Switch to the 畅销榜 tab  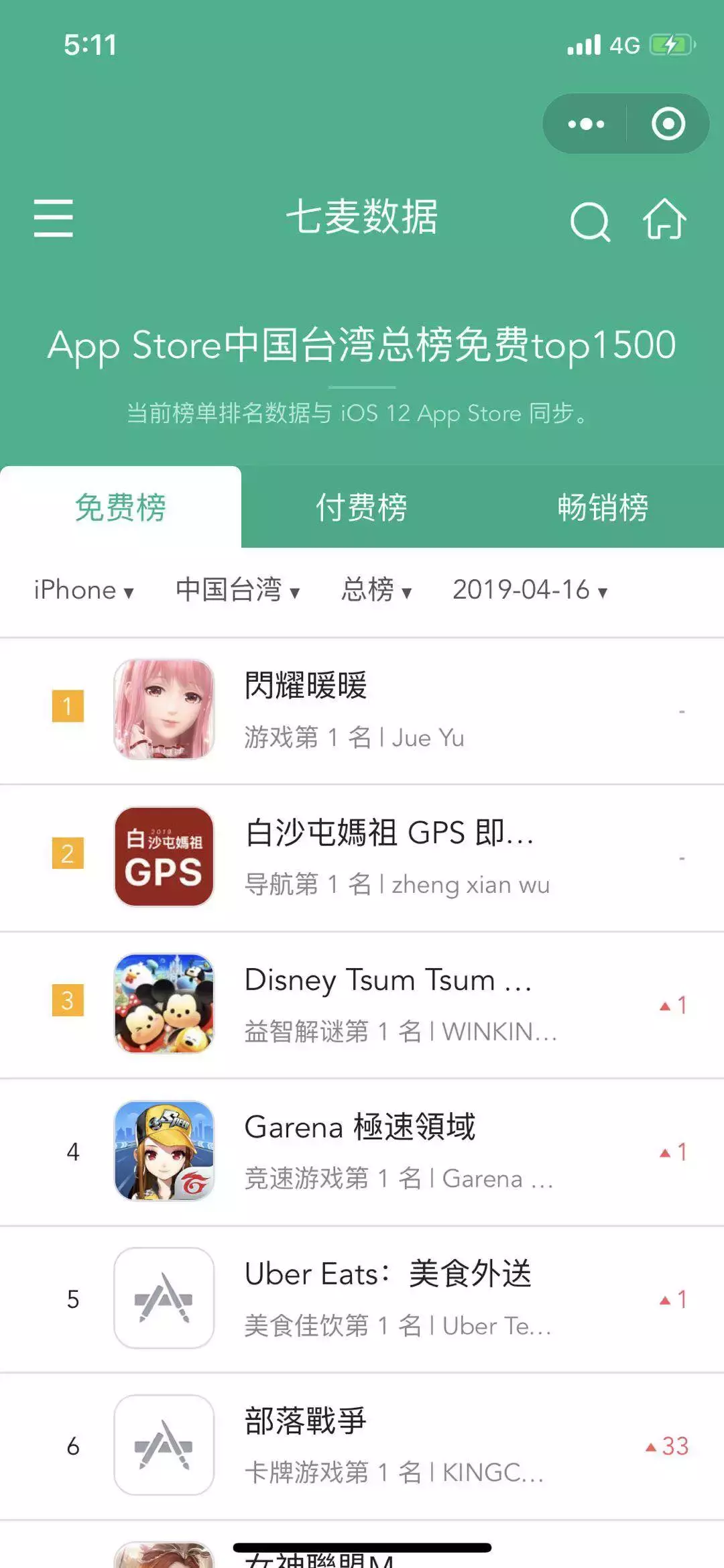coord(603,507)
